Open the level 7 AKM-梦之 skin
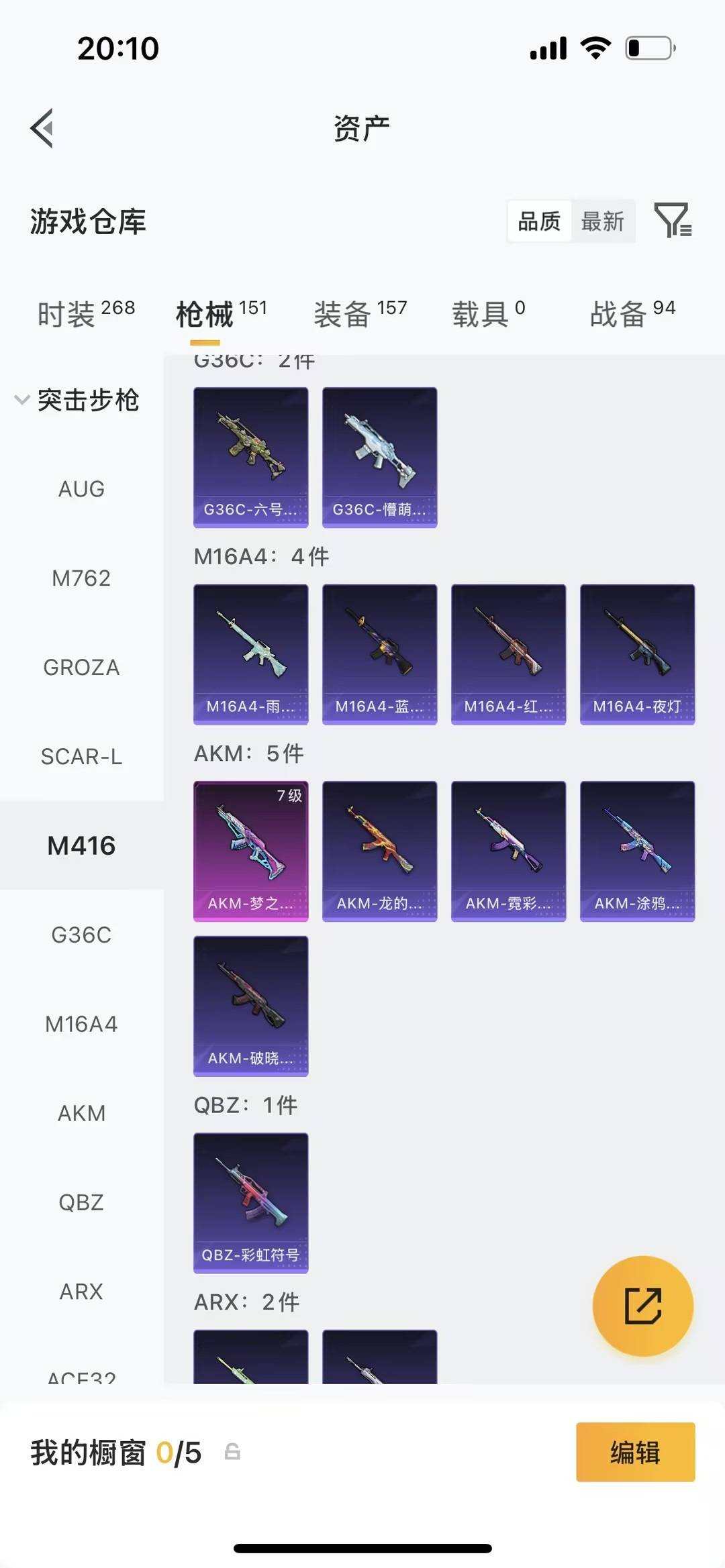Viewport: 725px width, 1568px height. click(250, 851)
